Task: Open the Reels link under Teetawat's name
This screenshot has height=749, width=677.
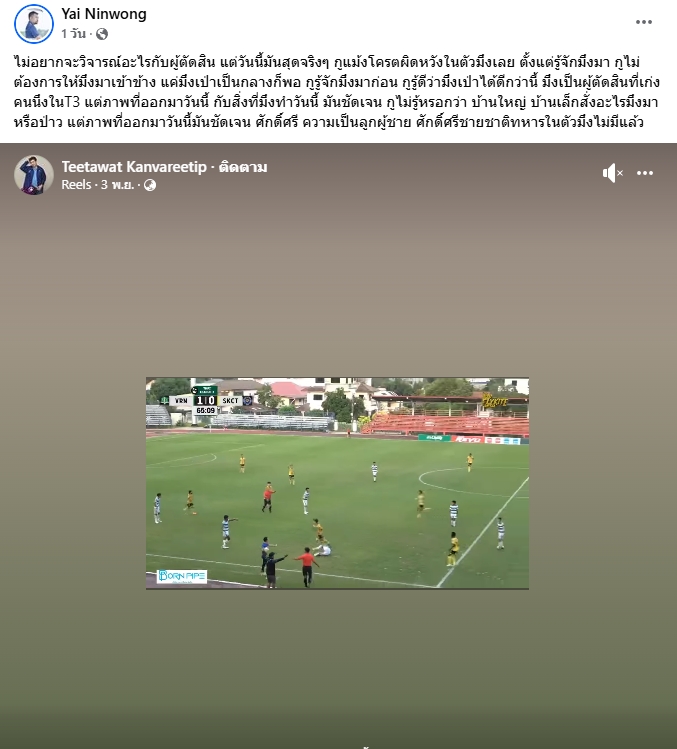Action: pyautogui.click(x=77, y=185)
